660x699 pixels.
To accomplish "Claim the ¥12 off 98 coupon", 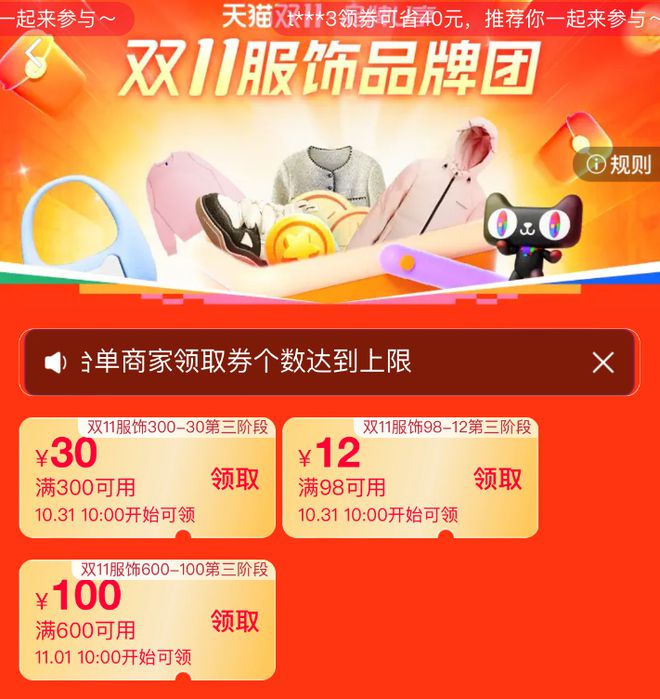I will pos(498,479).
